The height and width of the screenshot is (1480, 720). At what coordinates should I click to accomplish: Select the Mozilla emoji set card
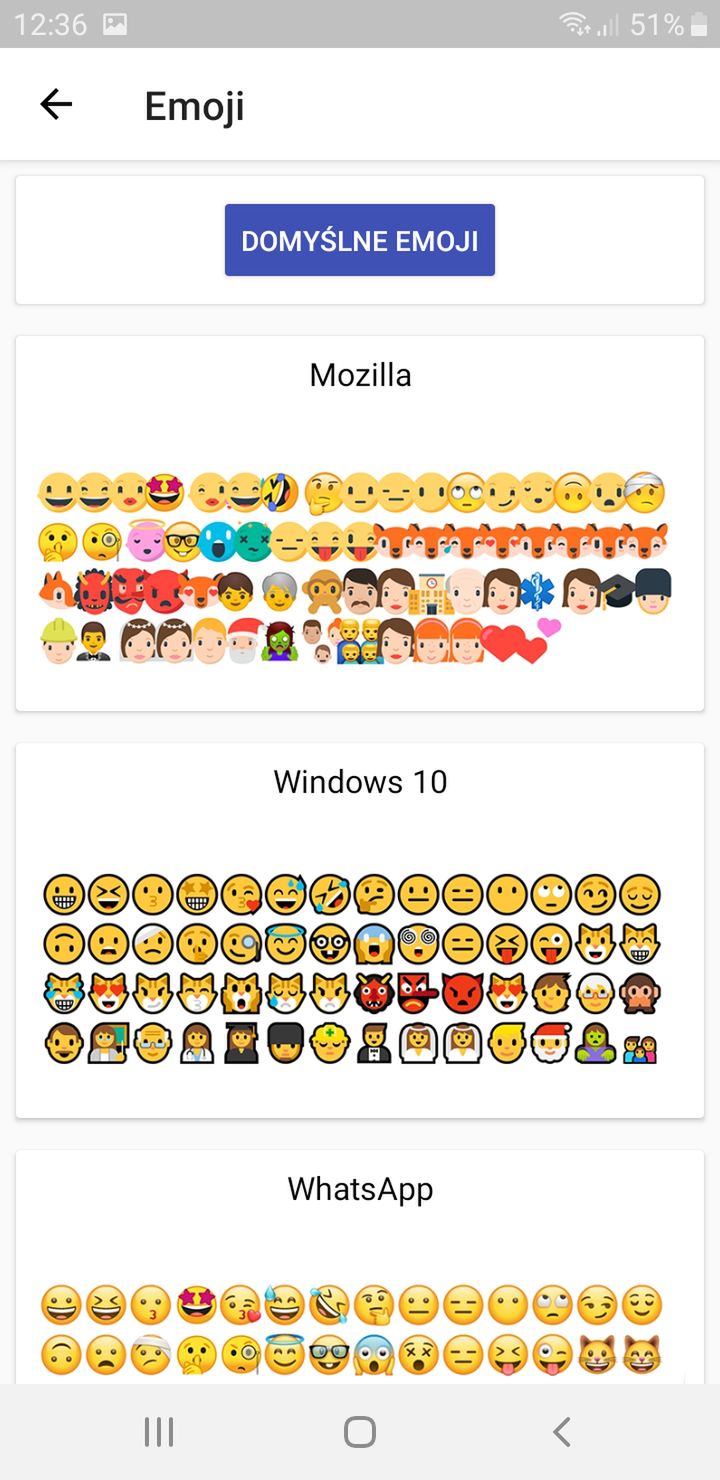click(360, 524)
